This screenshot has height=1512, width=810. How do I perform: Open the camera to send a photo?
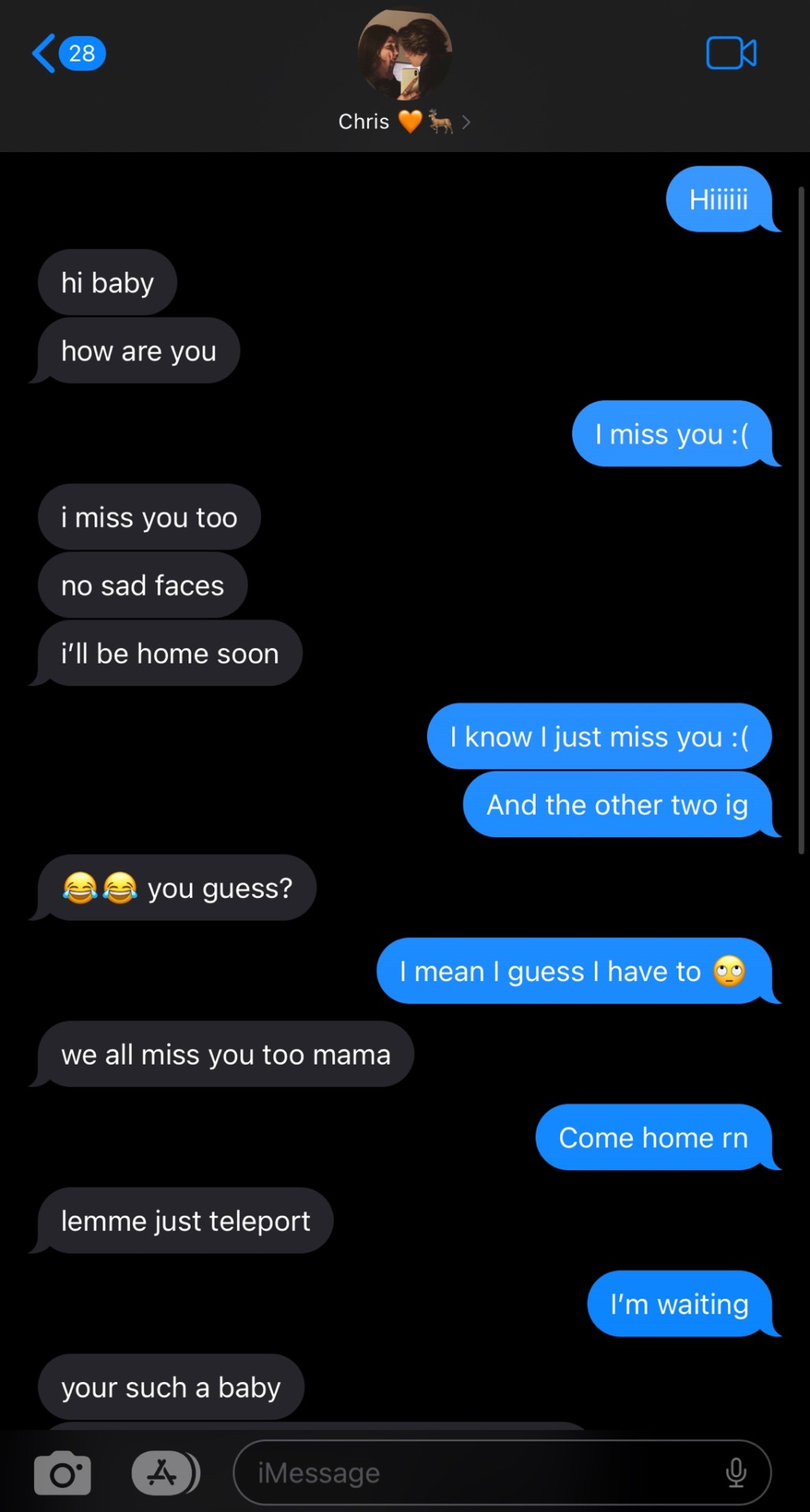[62, 1473]
